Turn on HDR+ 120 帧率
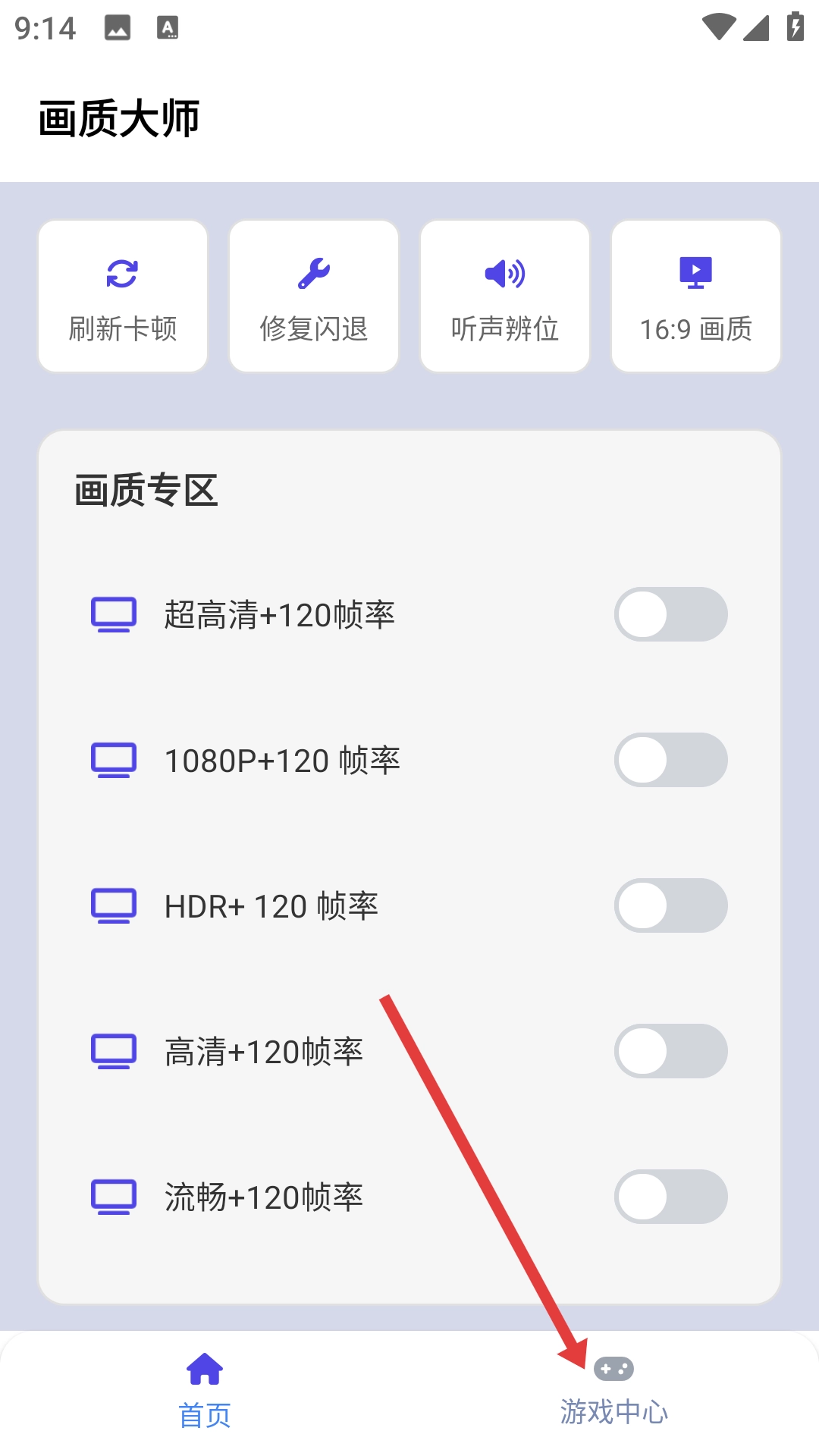Screen dimensions: 819x1456 [670, 905]
